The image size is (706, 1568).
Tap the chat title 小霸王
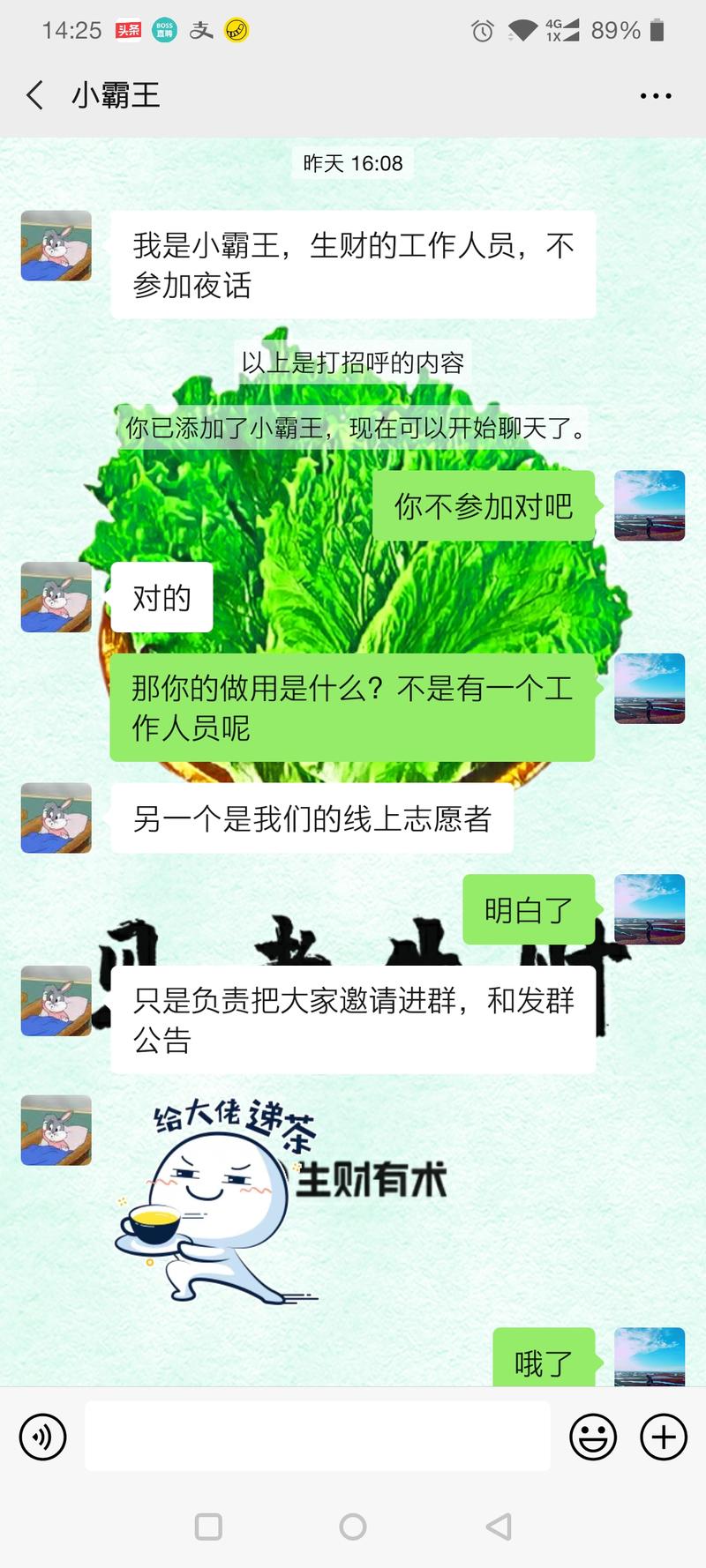[114, 94]
